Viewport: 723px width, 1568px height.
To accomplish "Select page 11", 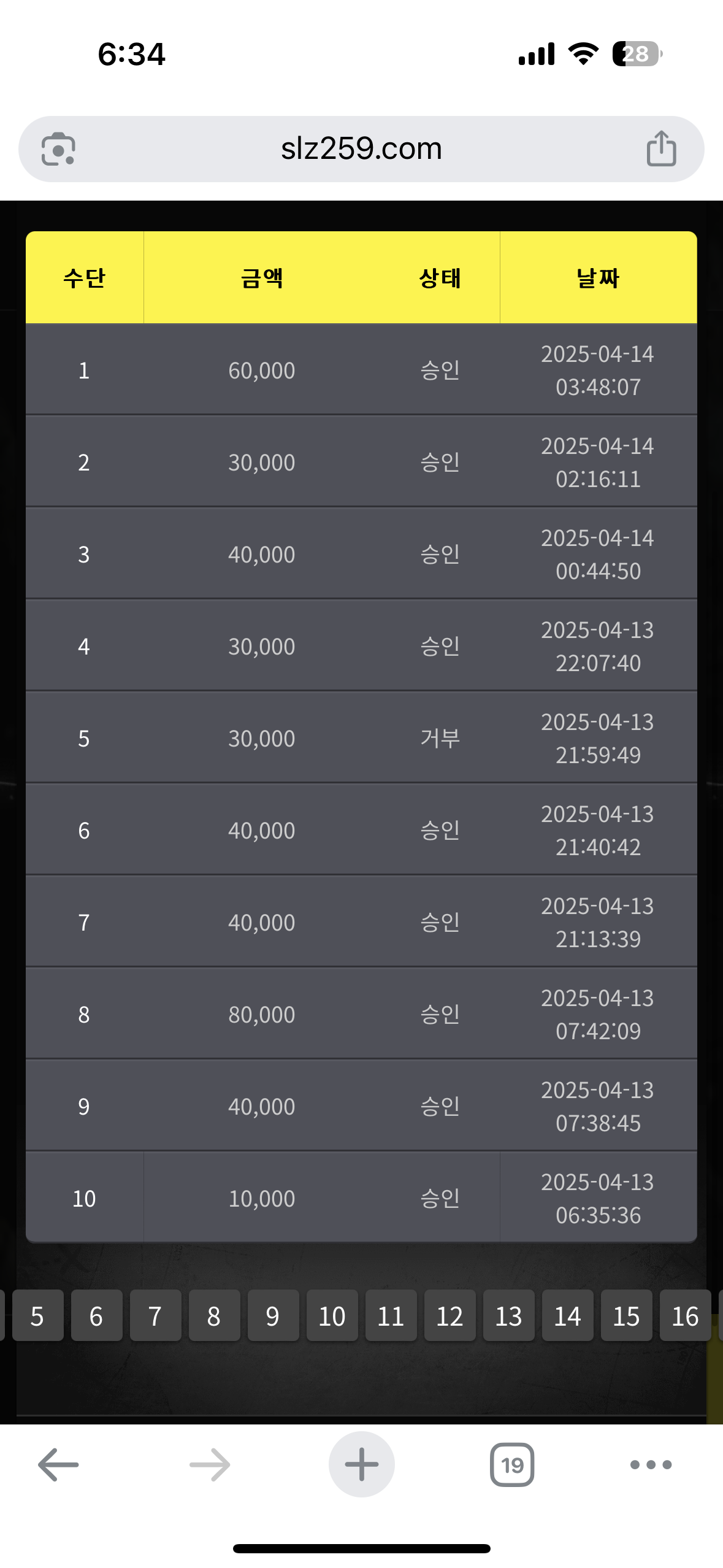I will 391,1316.
